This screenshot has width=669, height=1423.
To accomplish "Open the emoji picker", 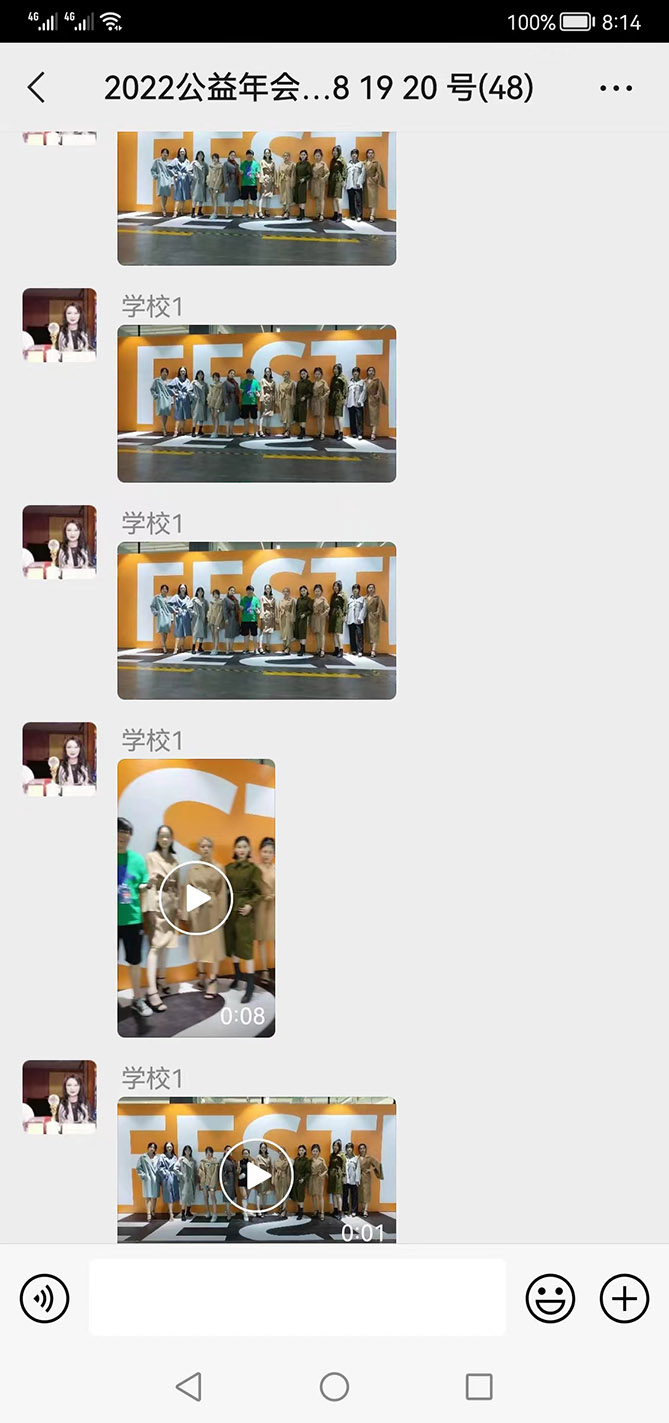I will click(550, 1299).
